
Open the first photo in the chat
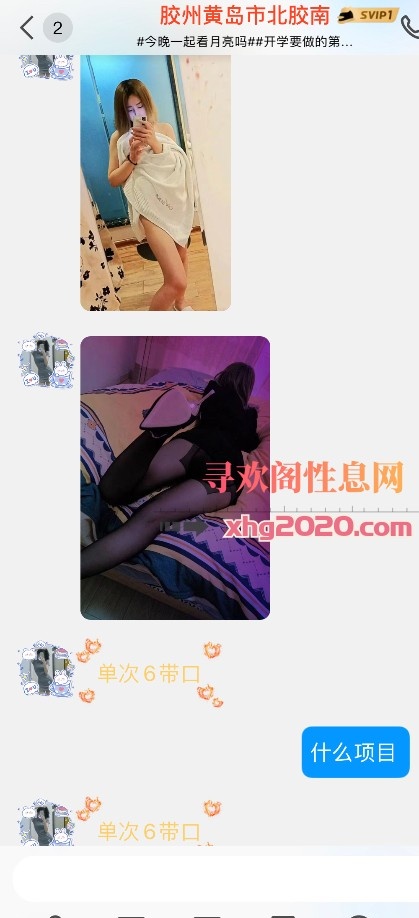(155, 182)
